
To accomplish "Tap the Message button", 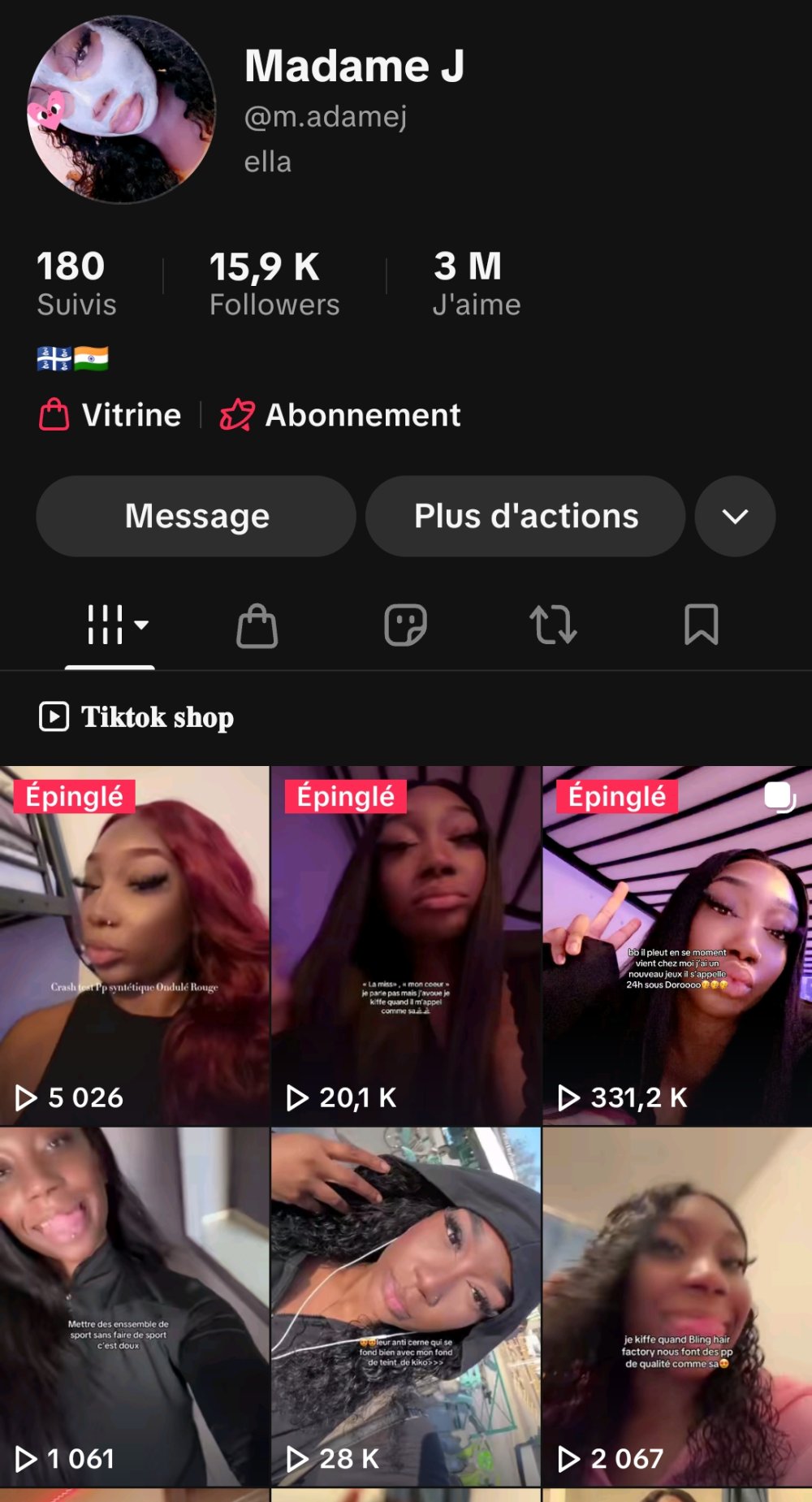I will [x=196, y=516].
